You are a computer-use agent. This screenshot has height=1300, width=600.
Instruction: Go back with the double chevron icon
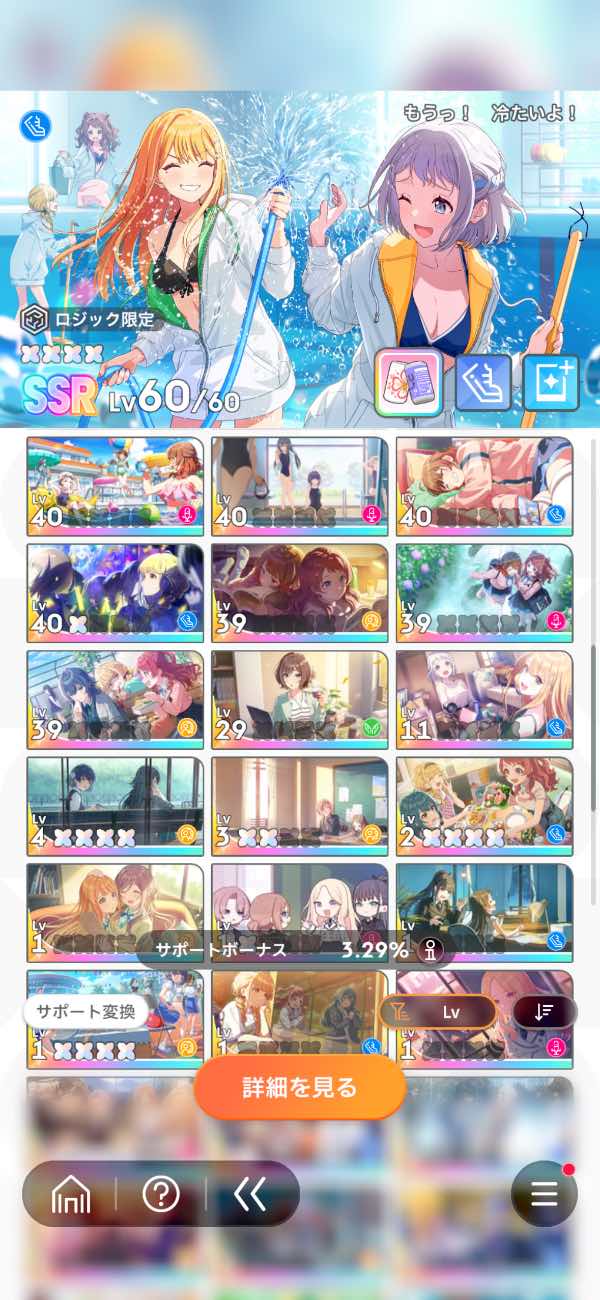click(250, 1194)
